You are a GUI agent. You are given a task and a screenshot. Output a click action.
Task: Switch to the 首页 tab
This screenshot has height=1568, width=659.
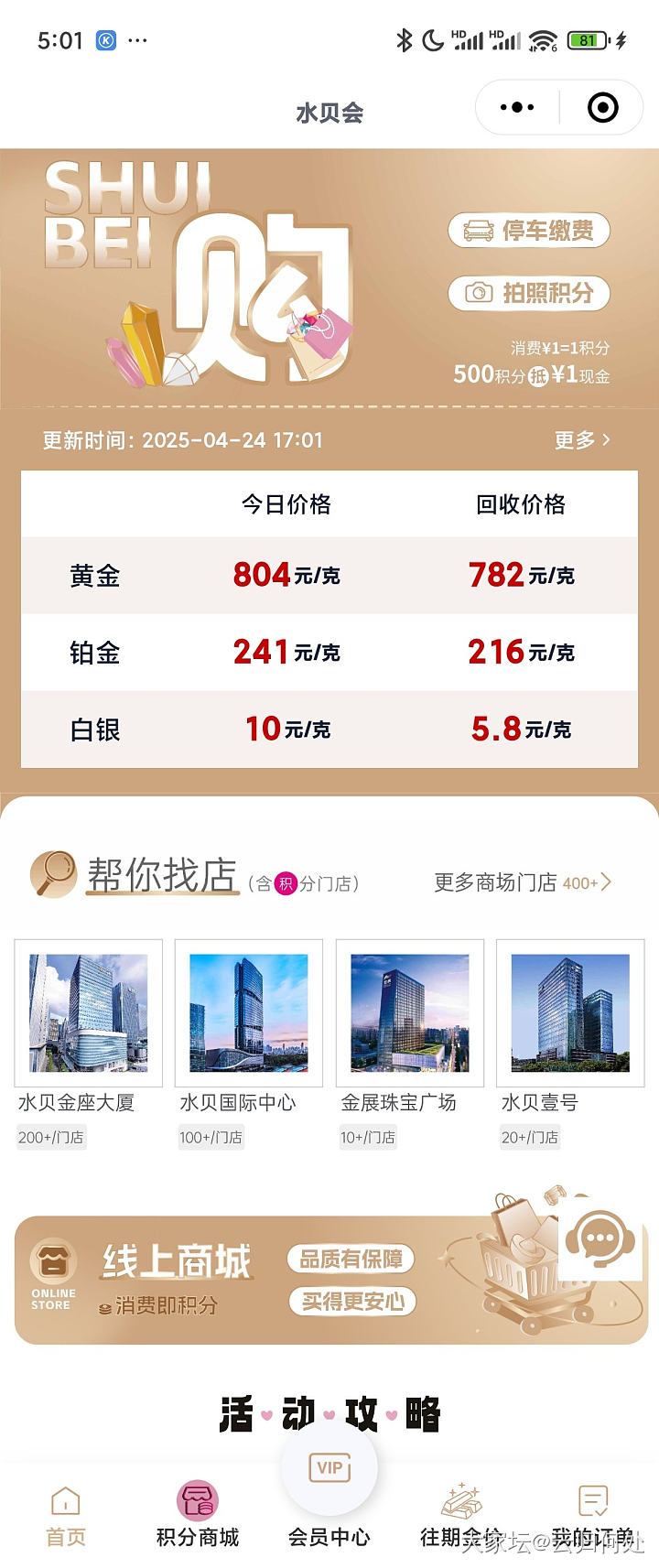[x=66, y=1516]
